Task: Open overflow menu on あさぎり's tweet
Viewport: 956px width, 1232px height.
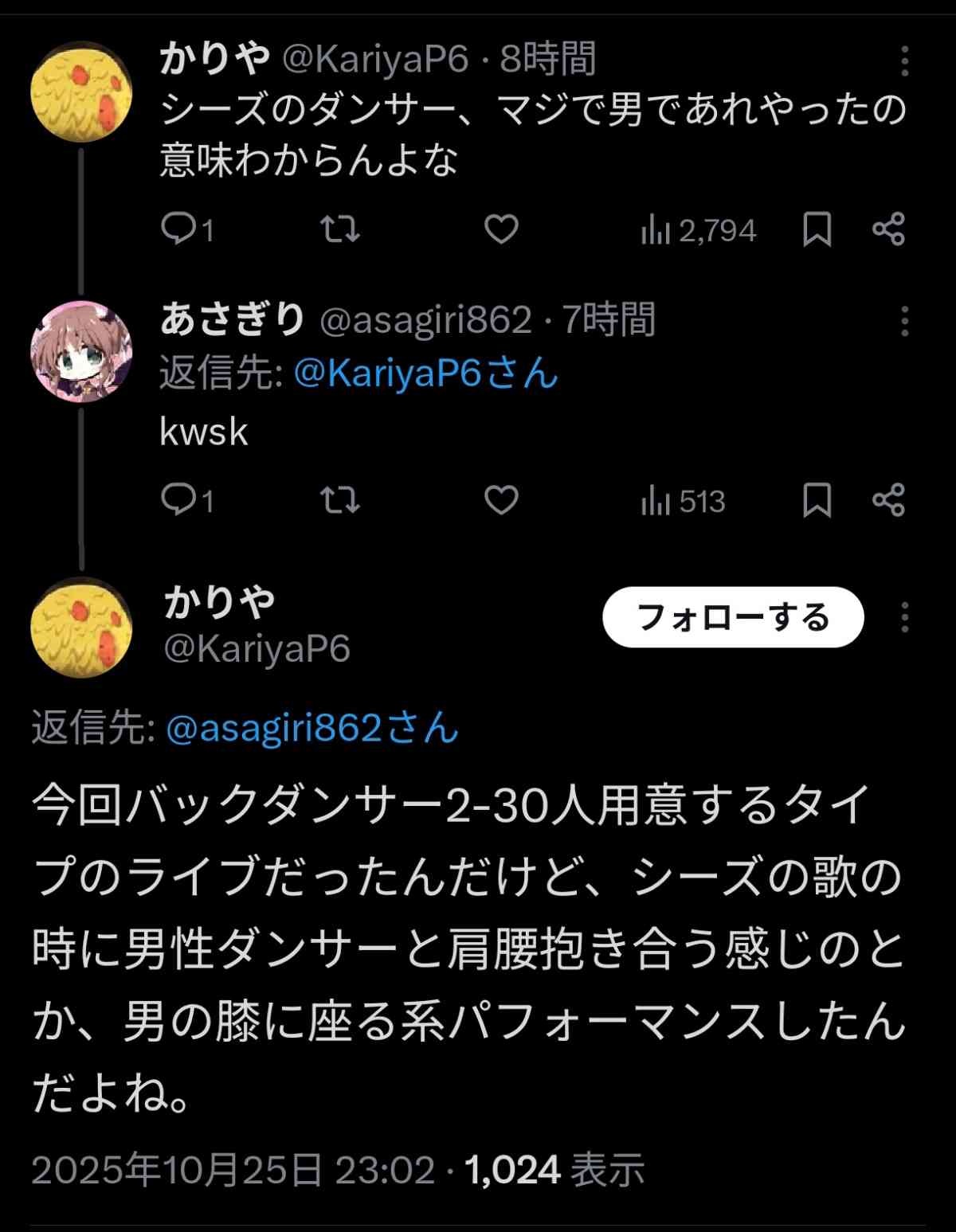Action: click(x=904, y=321)
